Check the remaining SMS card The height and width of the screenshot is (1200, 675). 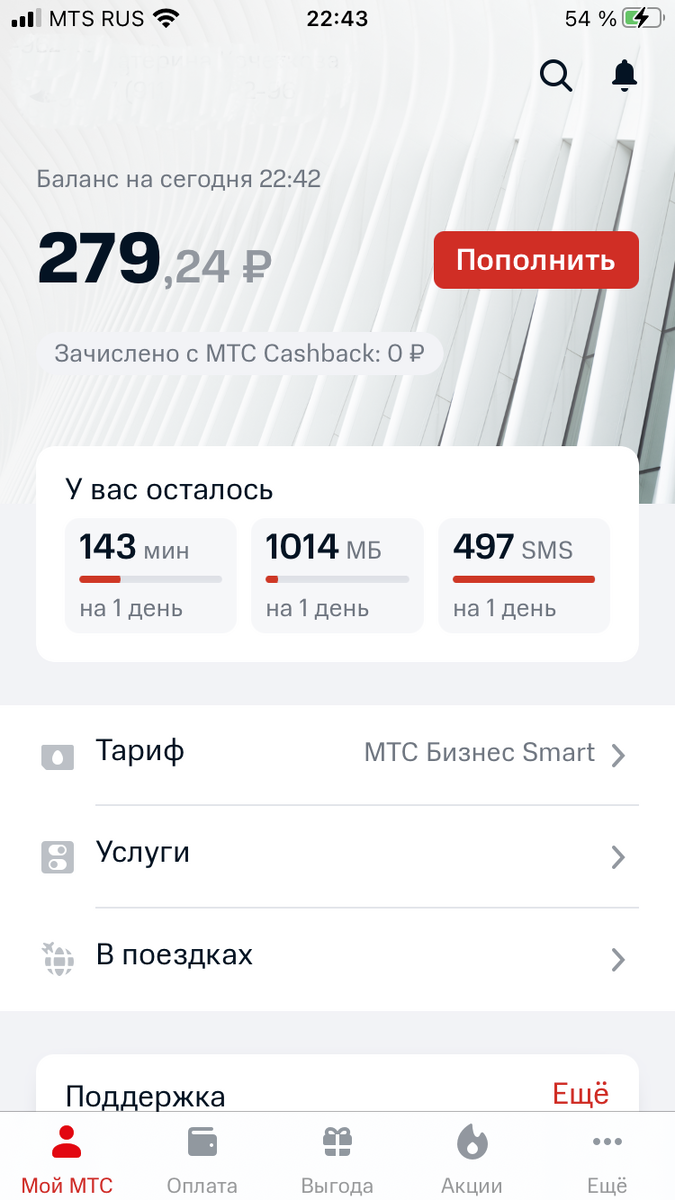[523, 575]
